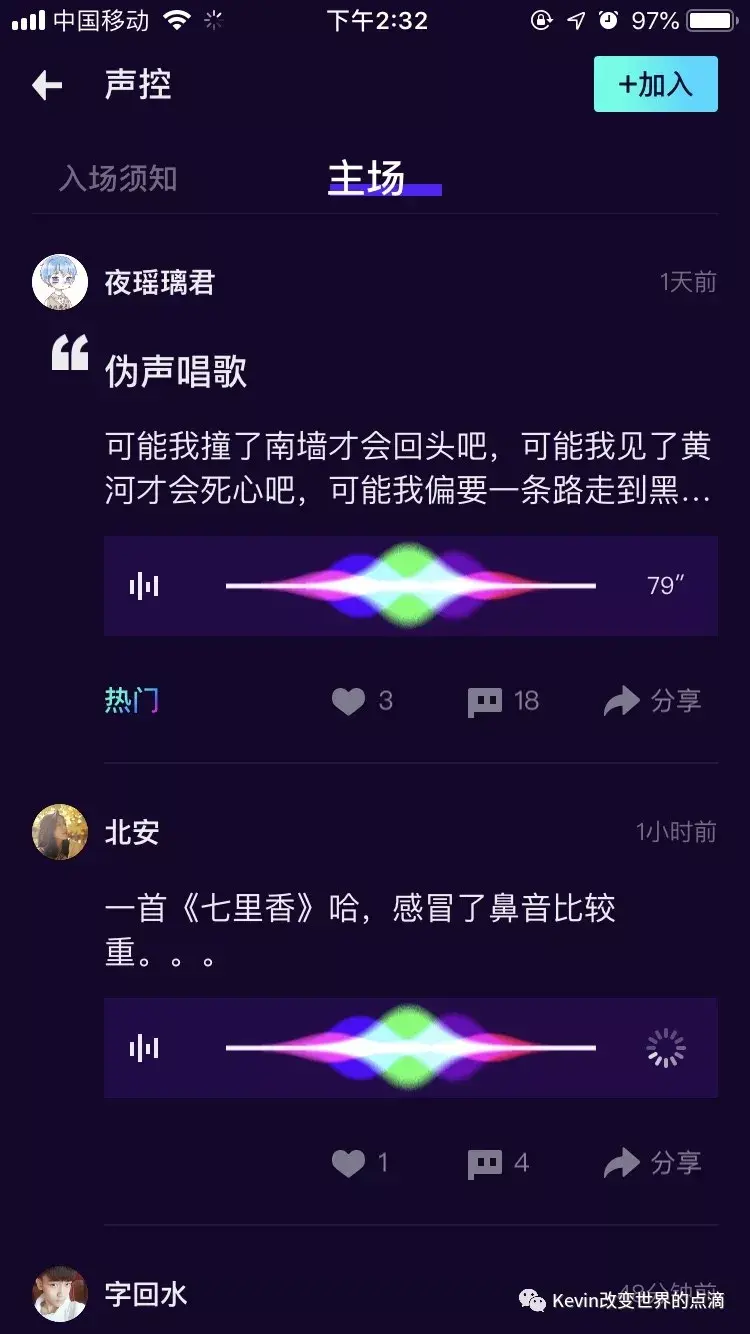Open 字回水's profile avatar

[60, 1294]
